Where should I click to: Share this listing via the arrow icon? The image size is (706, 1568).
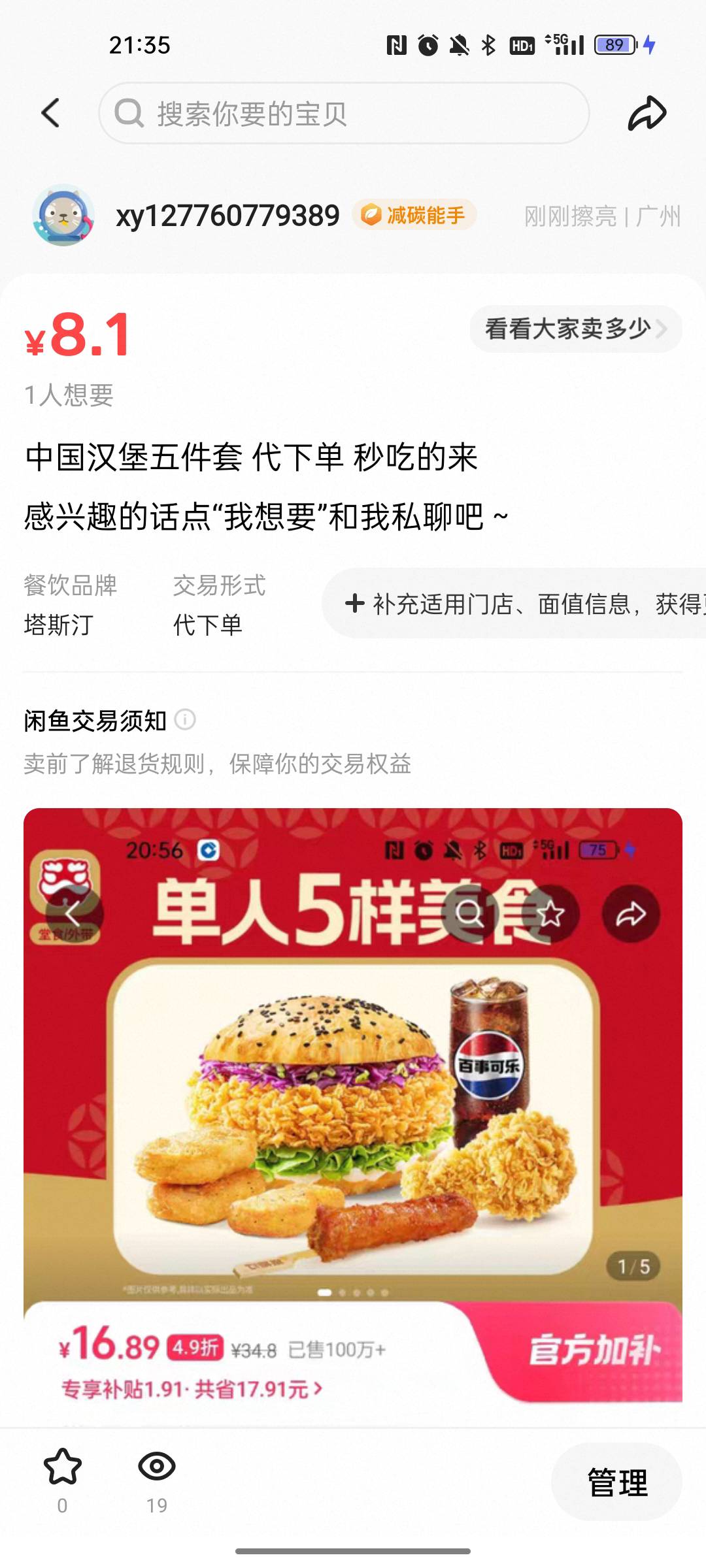pos(647,113)
